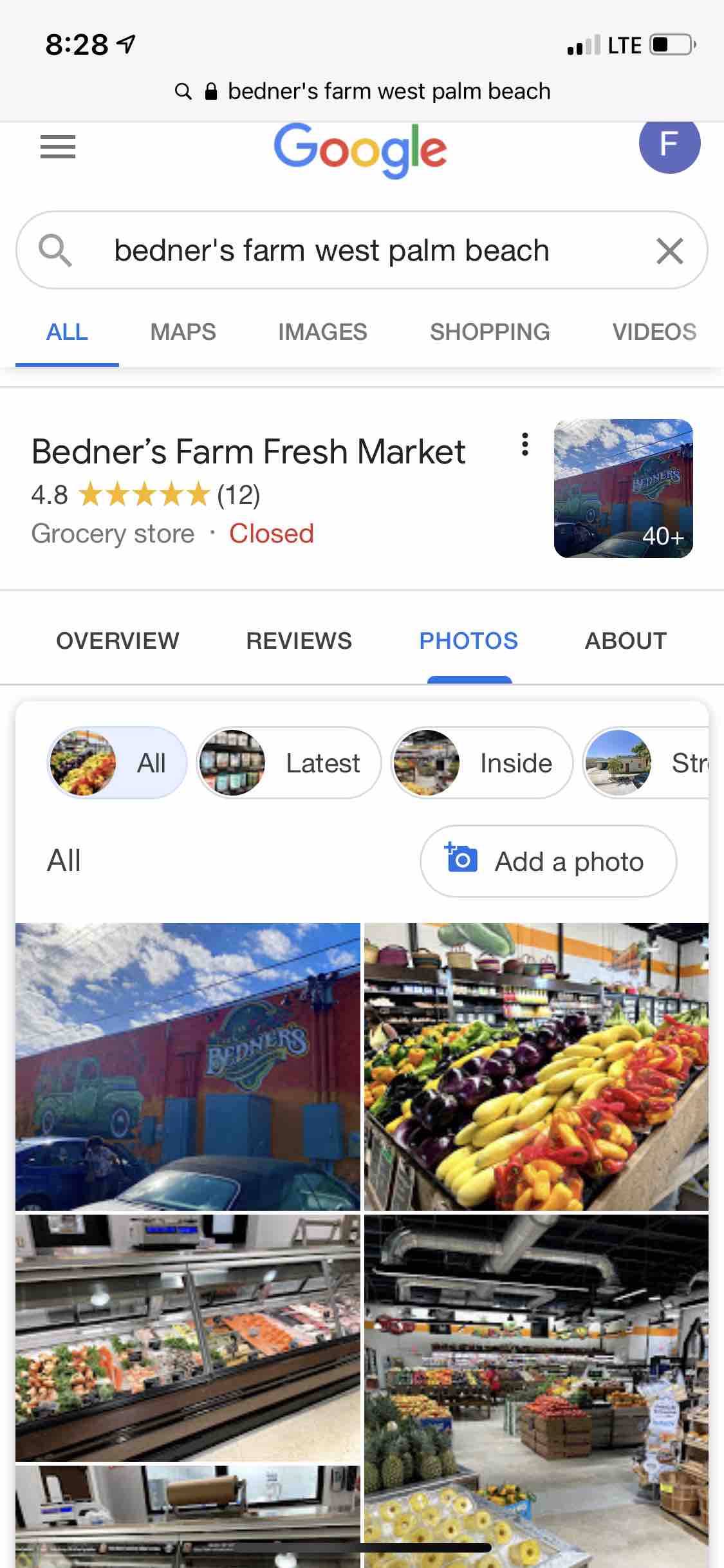Filter photos by Inside
724x1568 pixels.
481,763
